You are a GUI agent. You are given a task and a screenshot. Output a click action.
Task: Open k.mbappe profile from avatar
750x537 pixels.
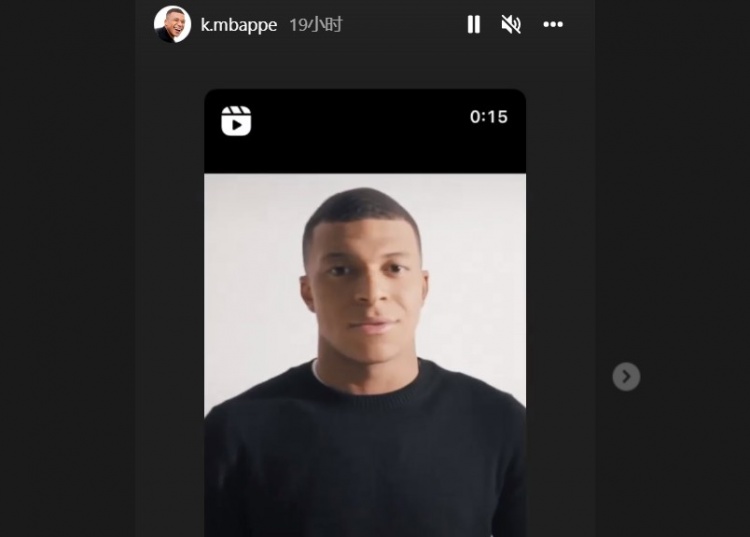[172, 25]
